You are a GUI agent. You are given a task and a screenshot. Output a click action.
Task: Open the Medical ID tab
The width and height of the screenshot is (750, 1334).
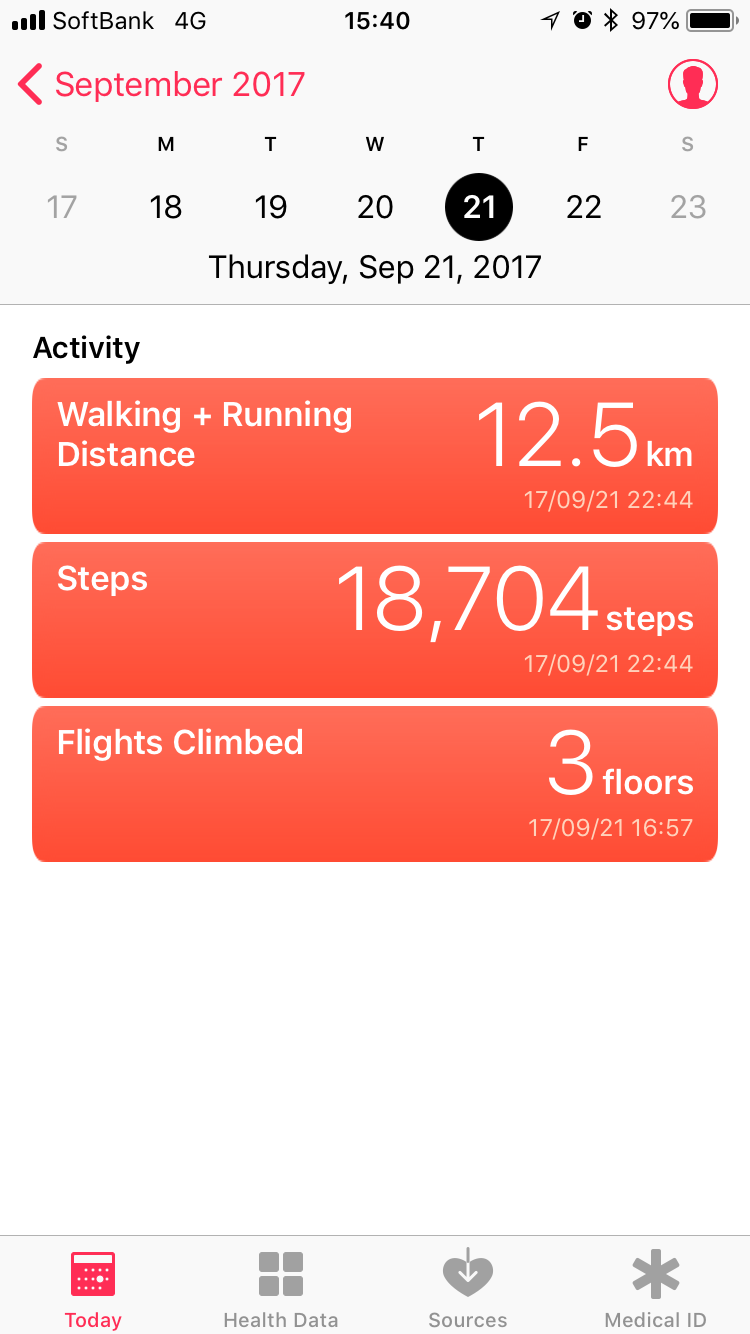tap(656, 1288)
